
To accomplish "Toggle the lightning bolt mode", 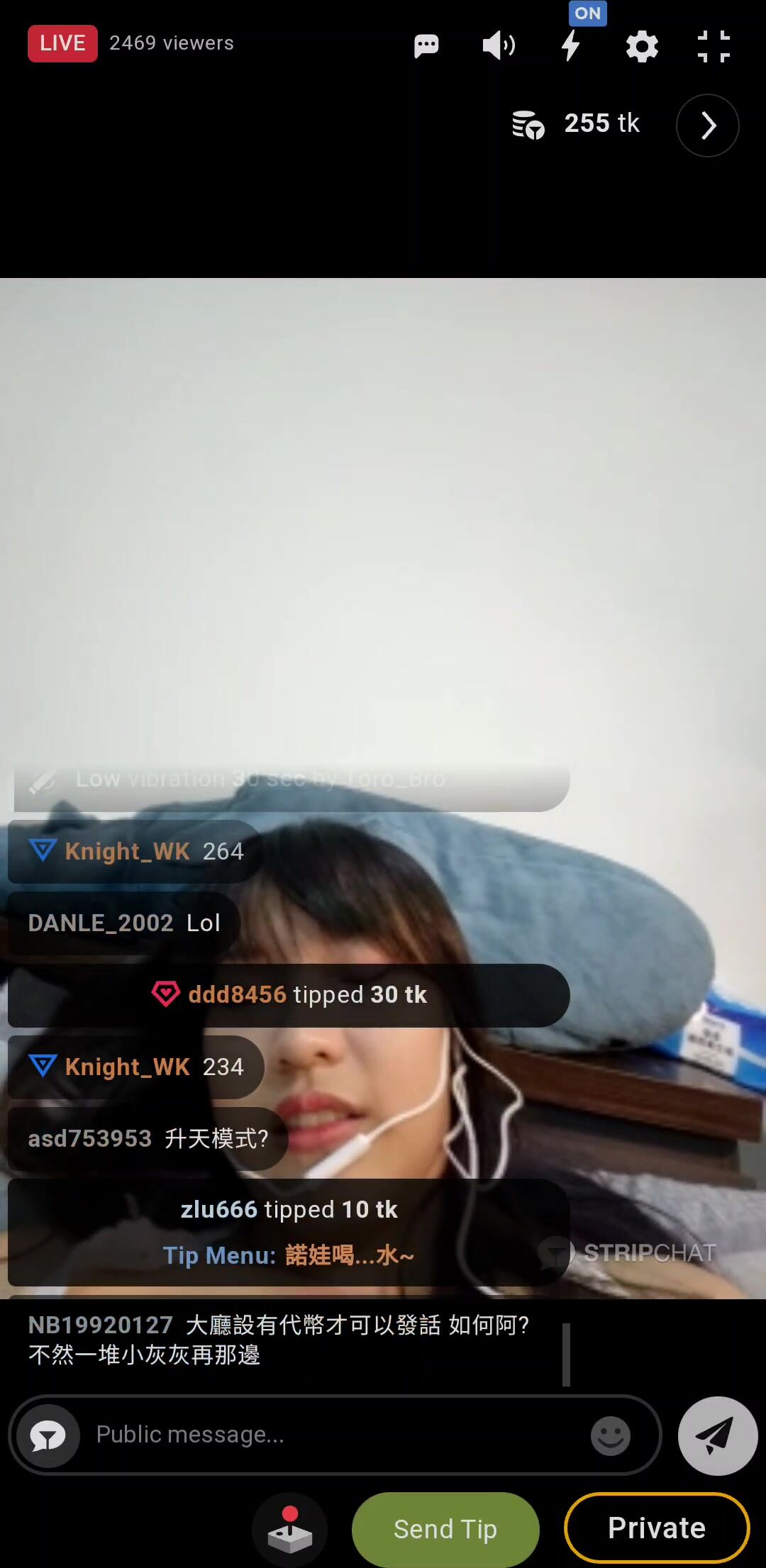I will (571, 46).
